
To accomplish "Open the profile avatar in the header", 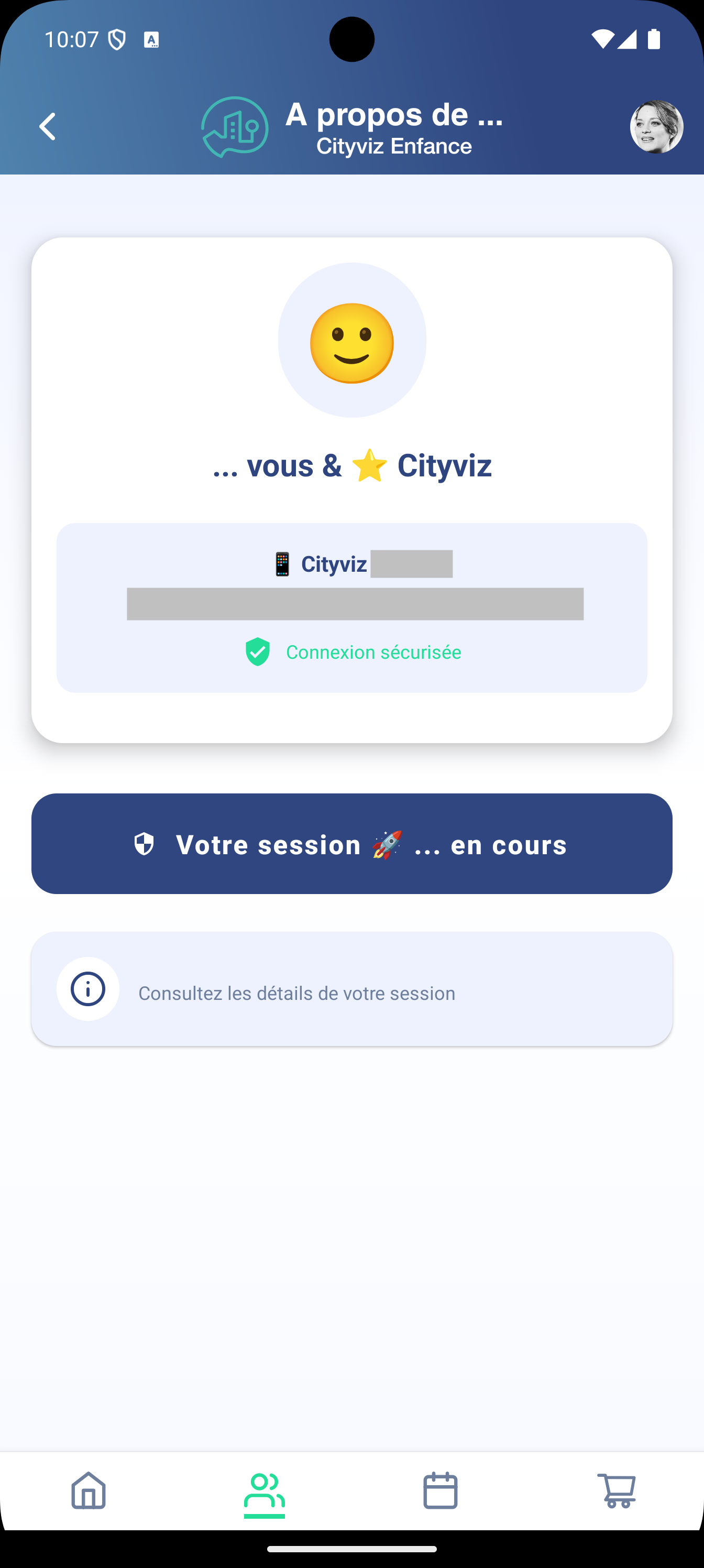I will tap(656, 127).
